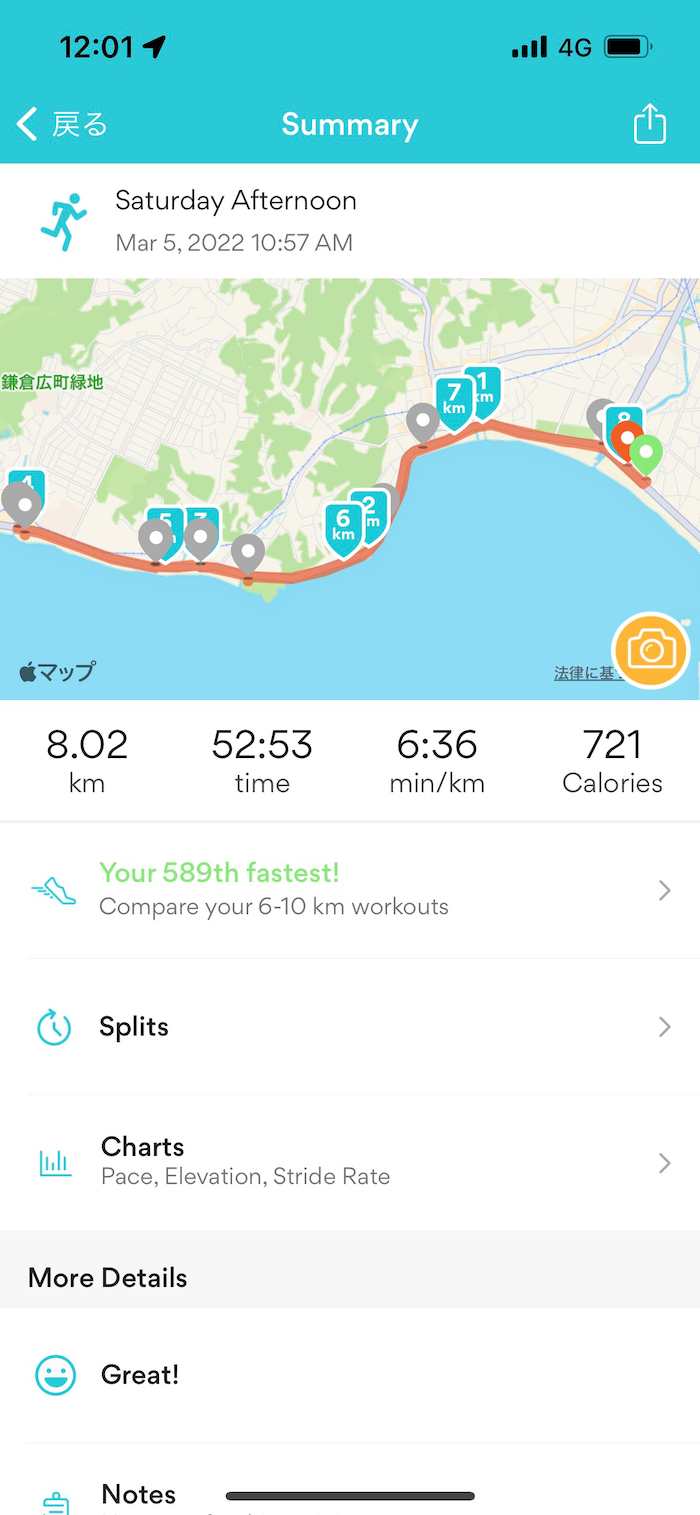View Pace, Elevation, Stride Rate charts
Viewport: 700px width, 1515px height.
pos(350,1161)
